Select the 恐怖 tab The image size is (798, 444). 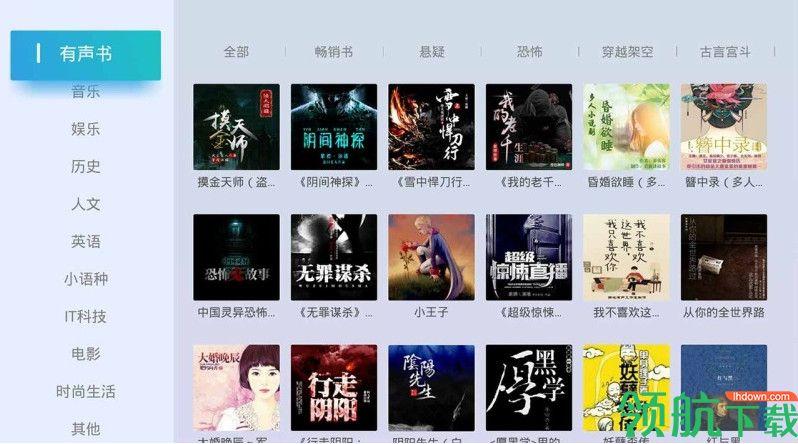point(529,52)
